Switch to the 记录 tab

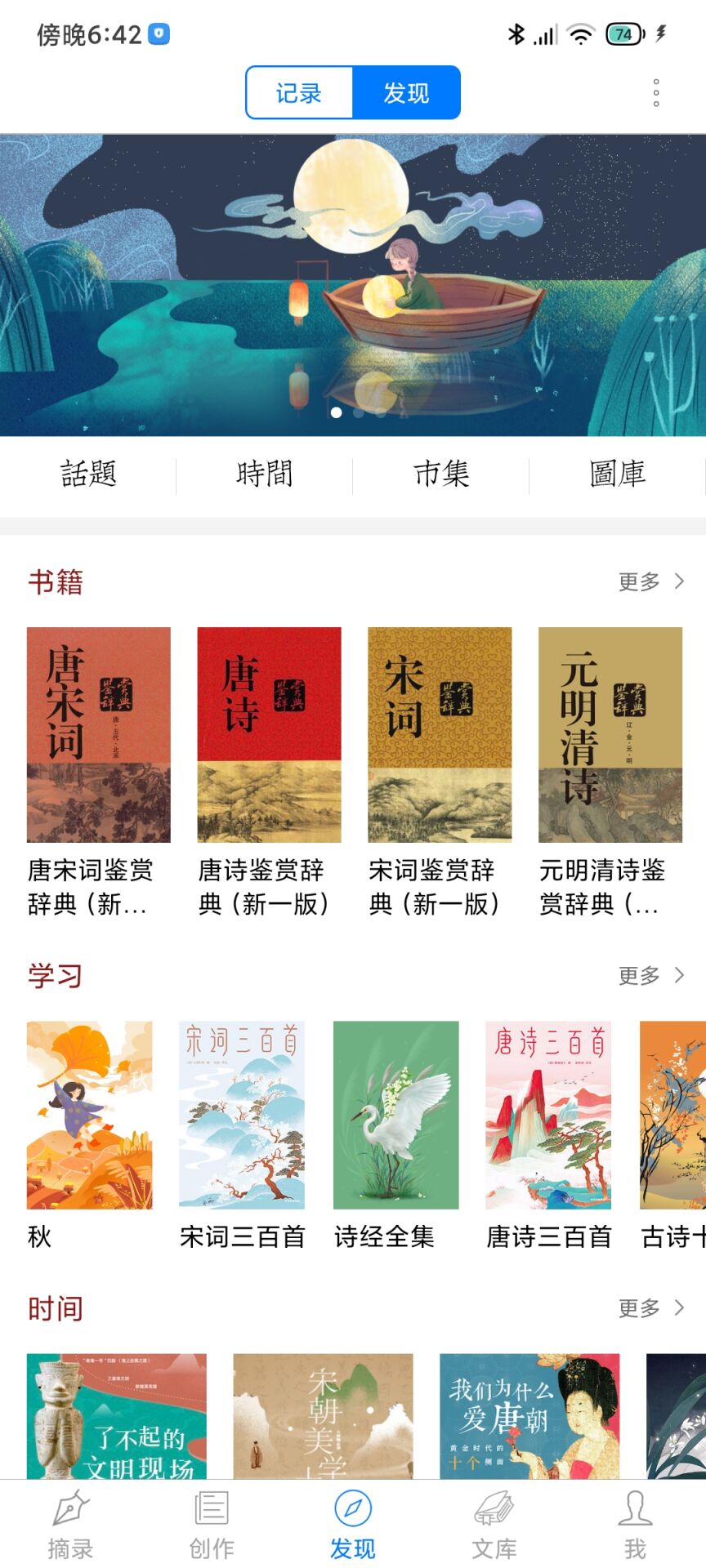tap(299, 93)
